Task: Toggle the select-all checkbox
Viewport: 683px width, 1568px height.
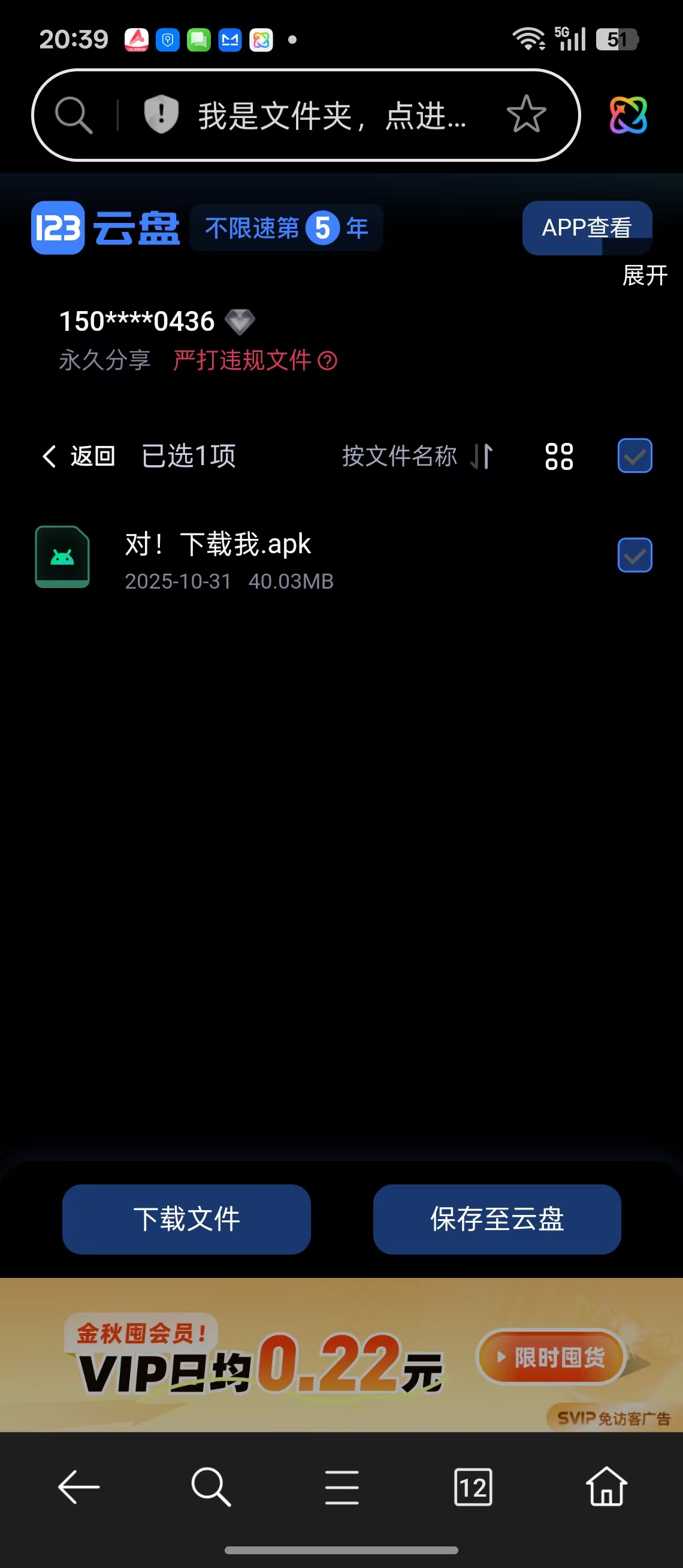Action: 634,456
